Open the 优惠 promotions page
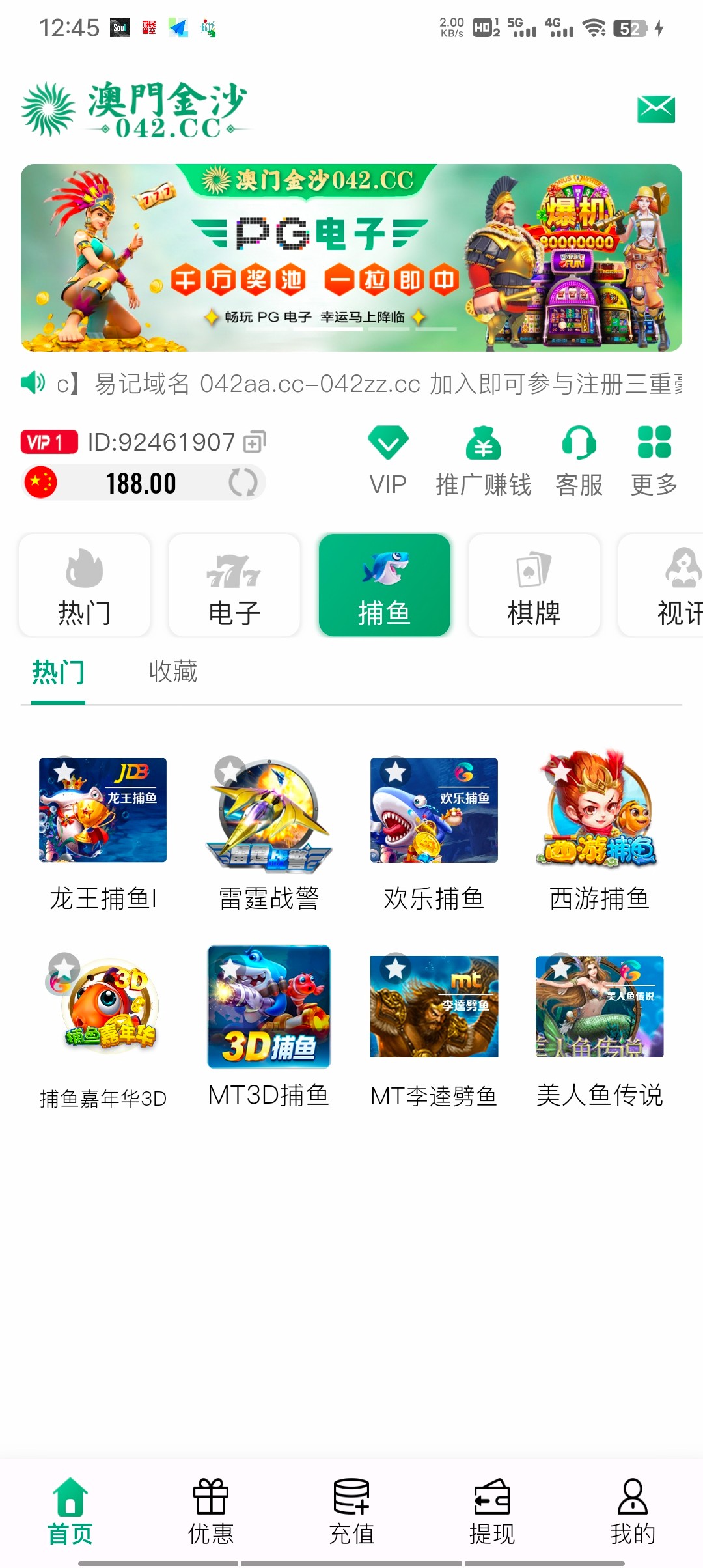Image resolution: width=703 pixels, height=1568 pixels. point(210,1511)
